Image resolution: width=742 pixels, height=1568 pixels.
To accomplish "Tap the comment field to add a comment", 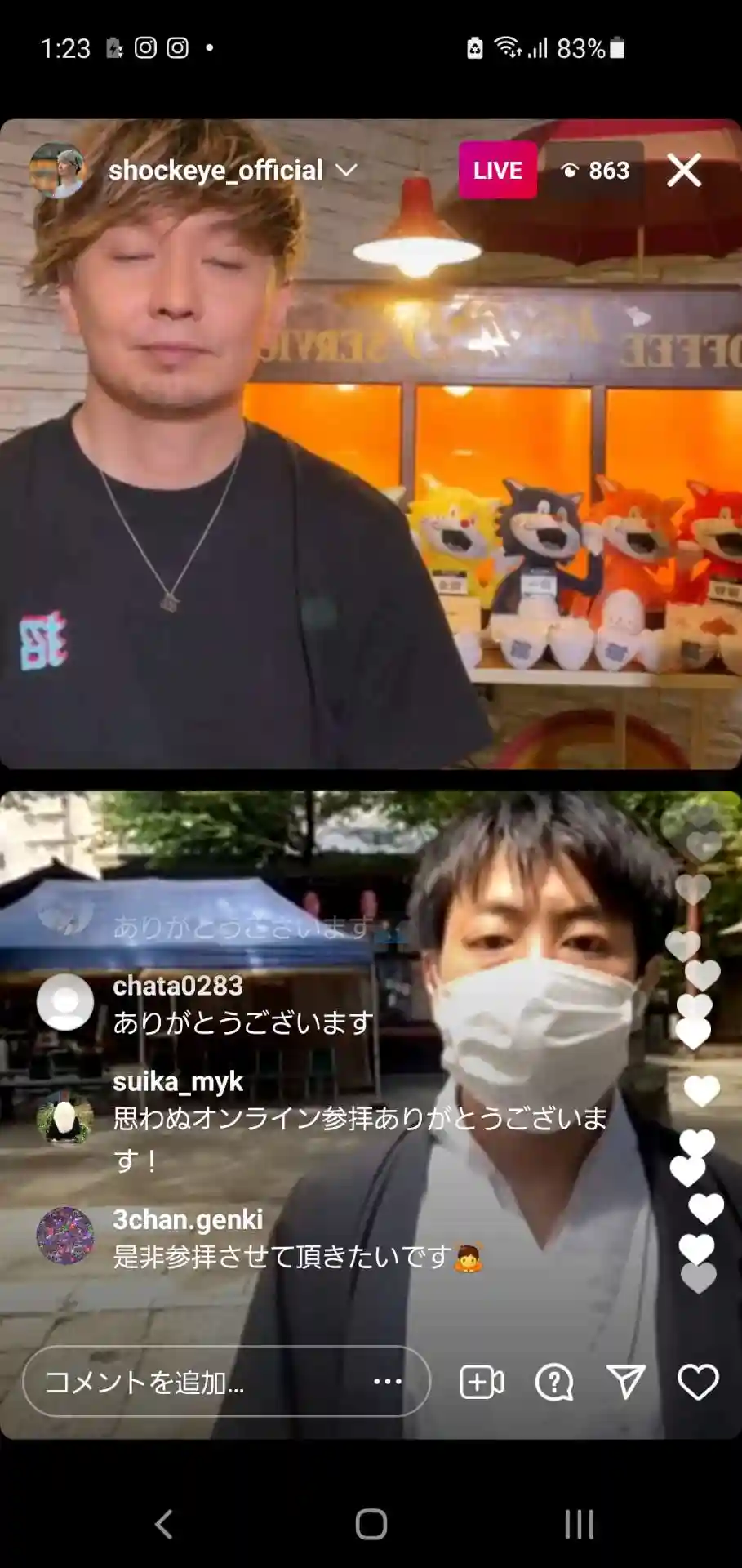I will pyautogui.click(x=196, y=1383).
